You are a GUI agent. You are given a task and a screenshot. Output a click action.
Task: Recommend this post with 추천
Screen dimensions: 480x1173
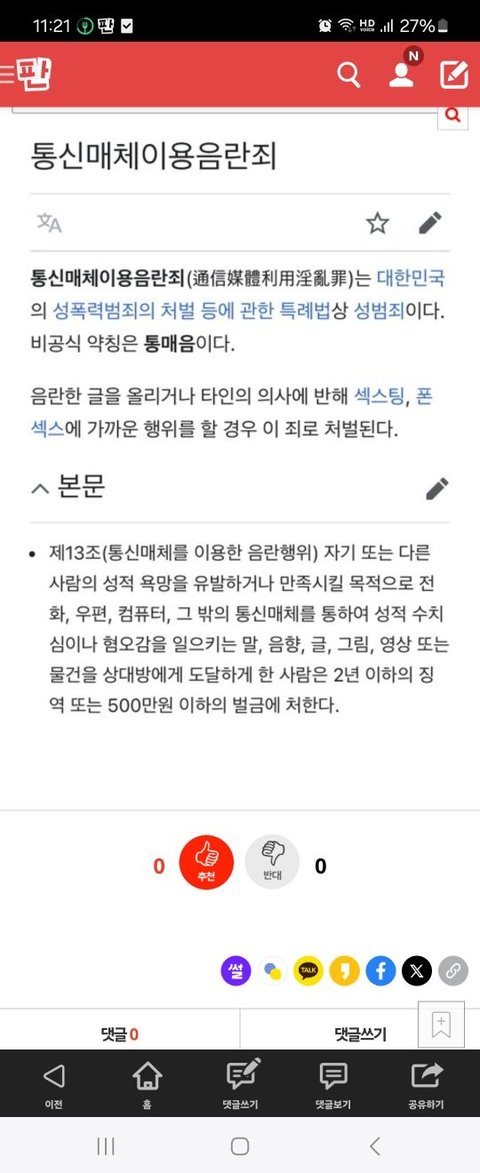pos(206,862)
